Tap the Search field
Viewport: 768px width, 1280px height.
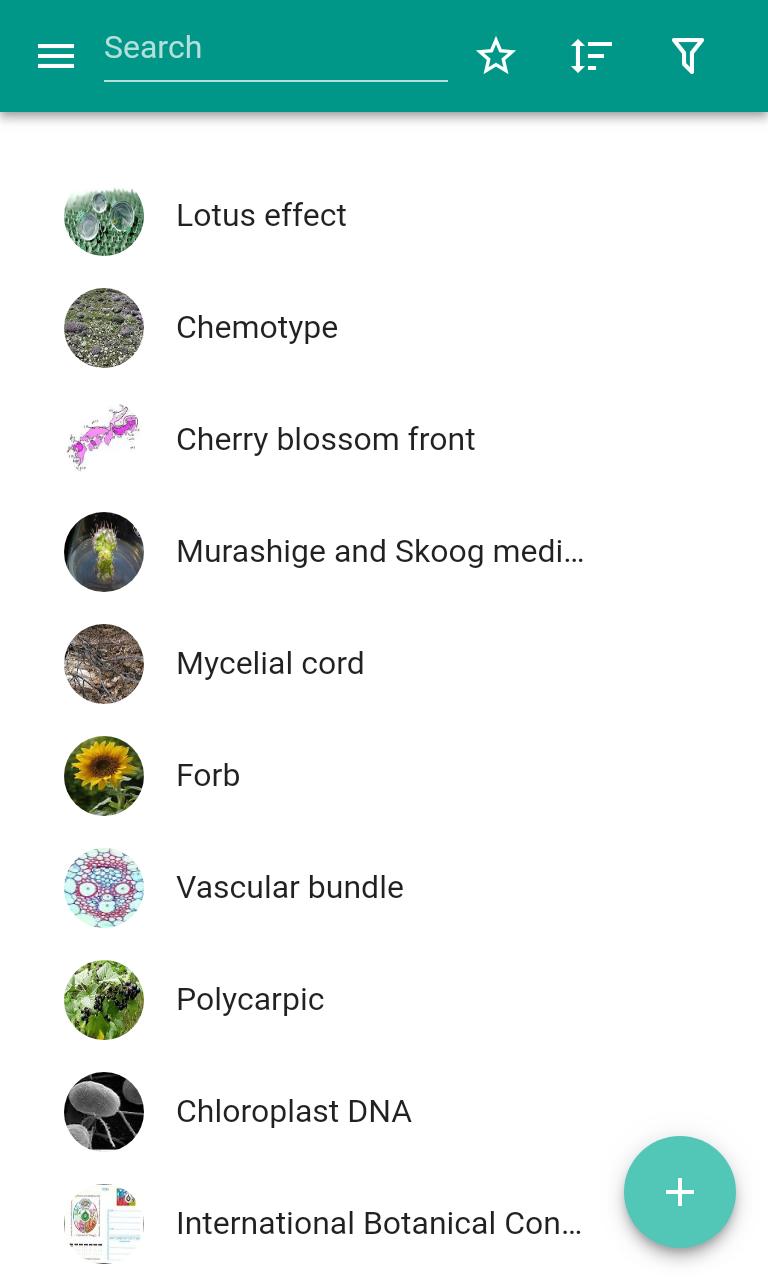pos(275,49)
